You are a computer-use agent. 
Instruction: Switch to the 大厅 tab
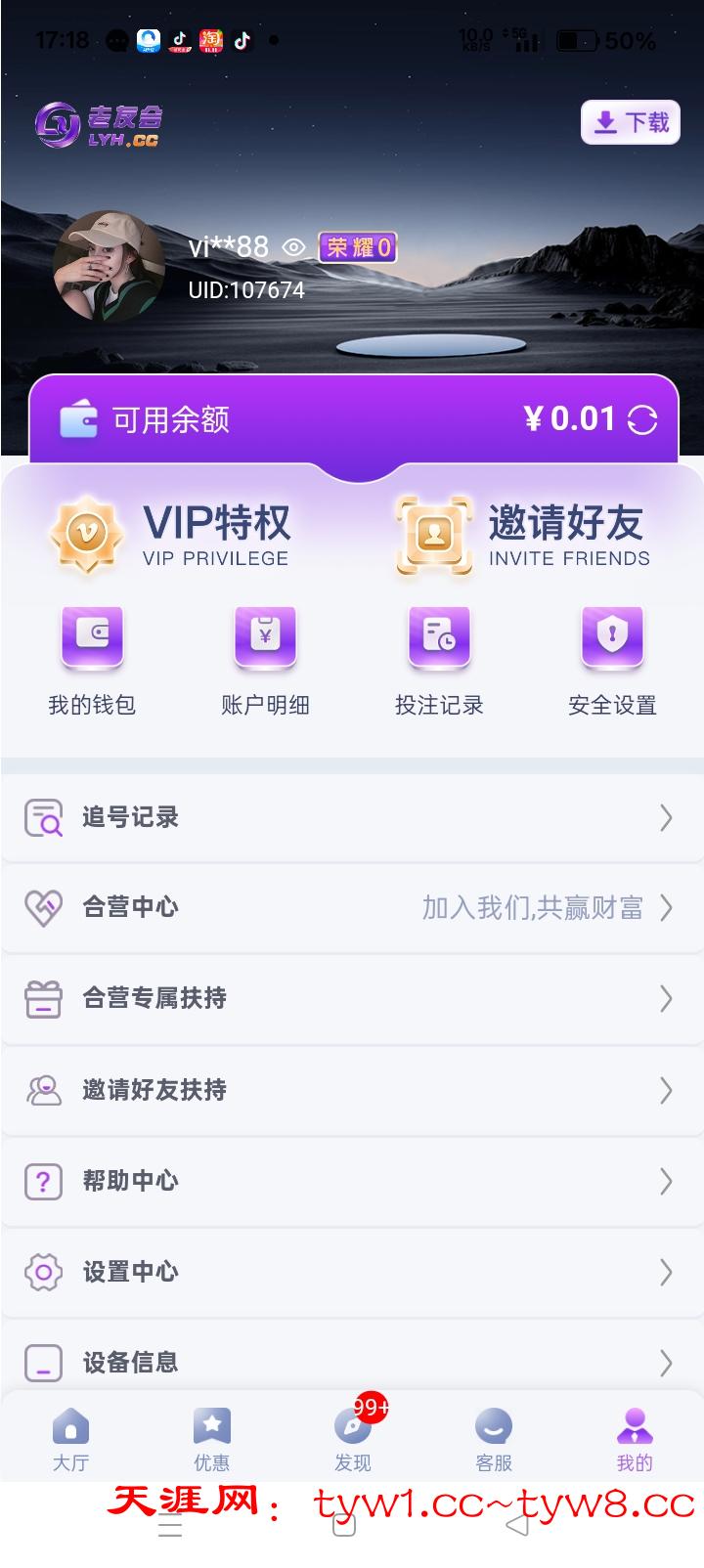[x=70, y=1440]
